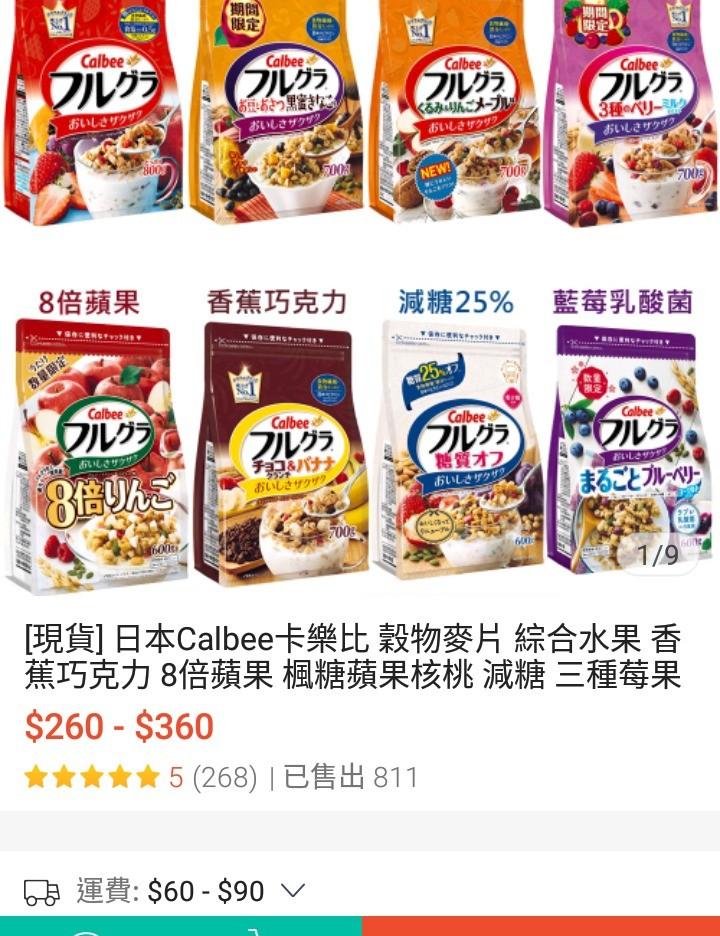720x936 pixels.
Task: Expand the 運費 shipping fee details
Action: 293,890
